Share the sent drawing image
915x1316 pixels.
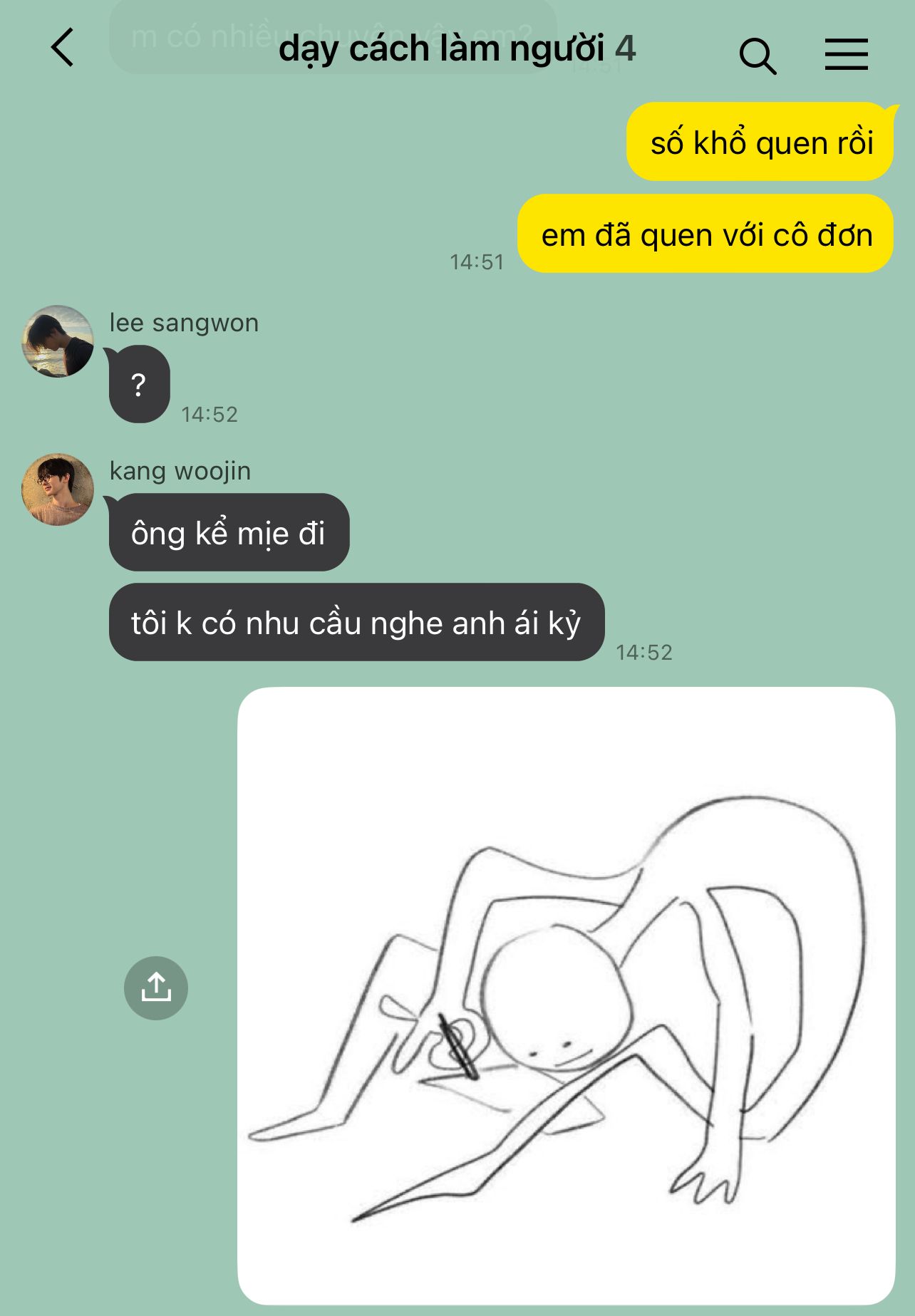point(155,988)
